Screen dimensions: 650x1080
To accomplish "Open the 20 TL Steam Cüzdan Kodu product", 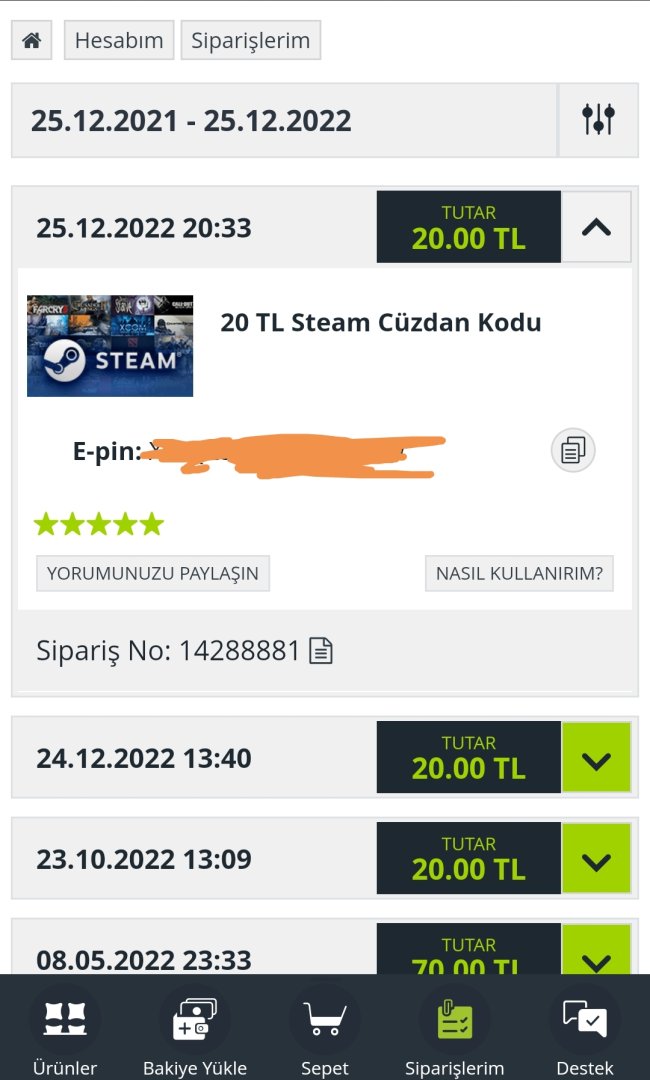I will [380, 323].
